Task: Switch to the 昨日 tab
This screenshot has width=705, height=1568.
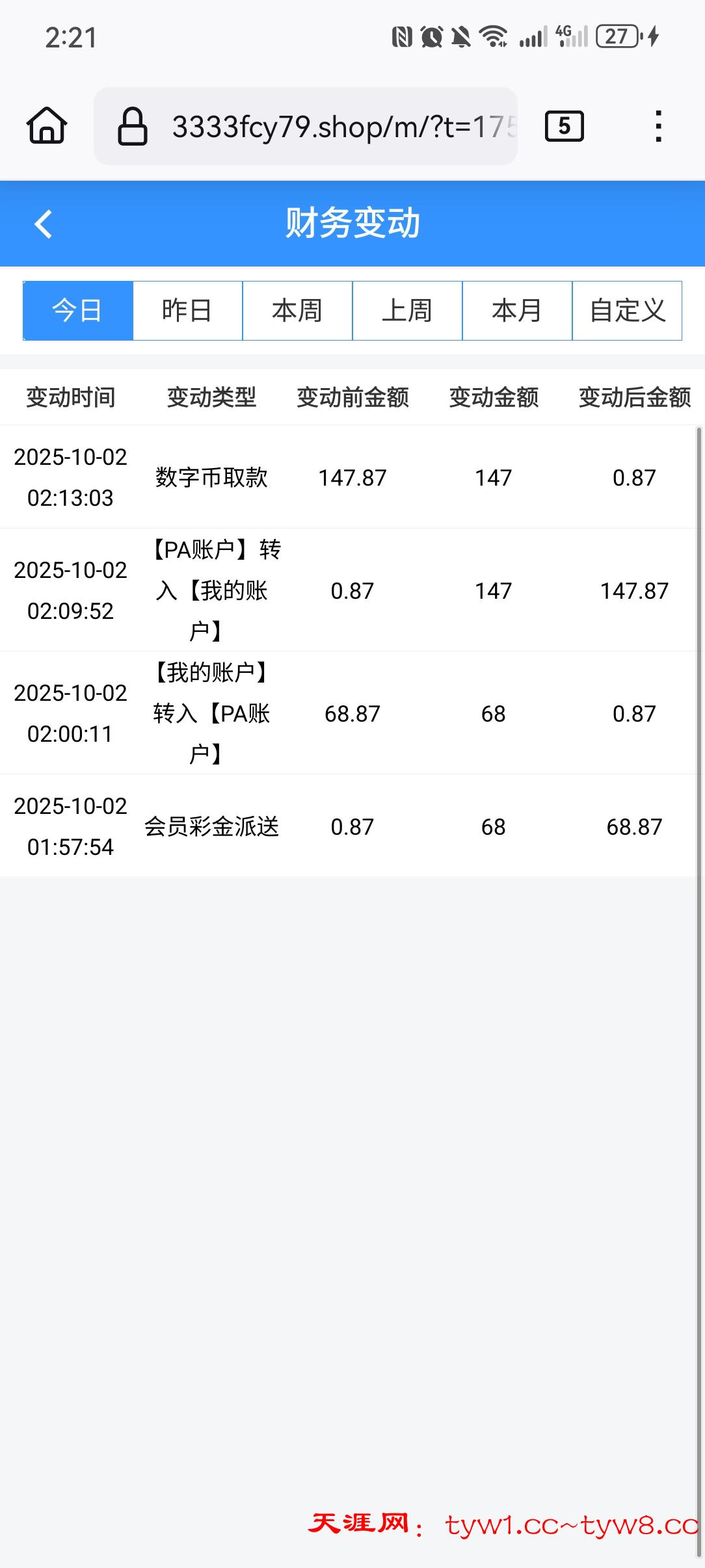Action: pyautogui.click(x=187, y=311)
